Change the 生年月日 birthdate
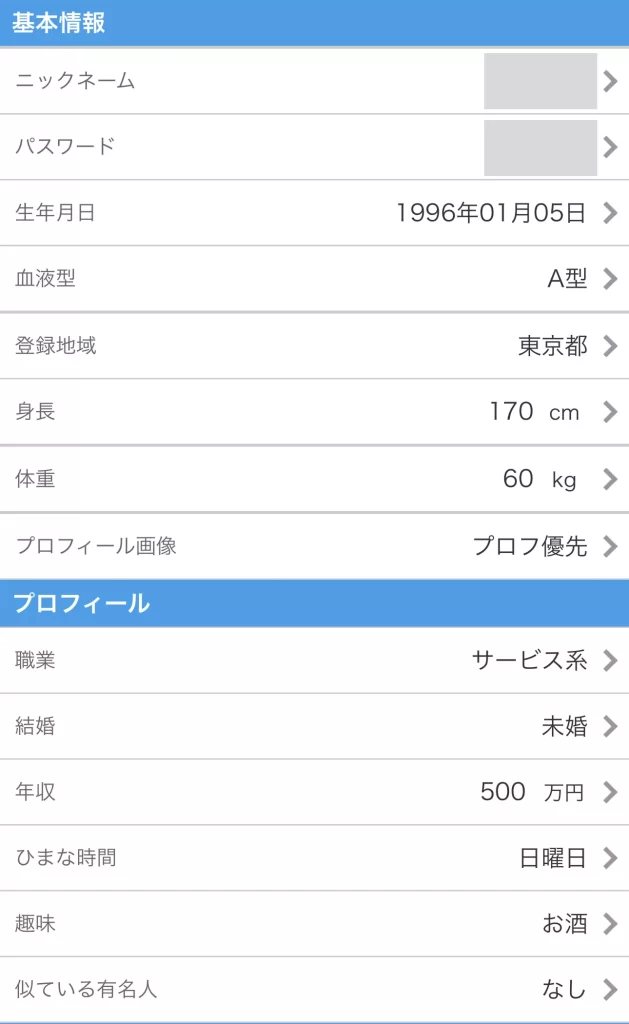This screenshot has width=629, height=1024. [x=314, y=213]
